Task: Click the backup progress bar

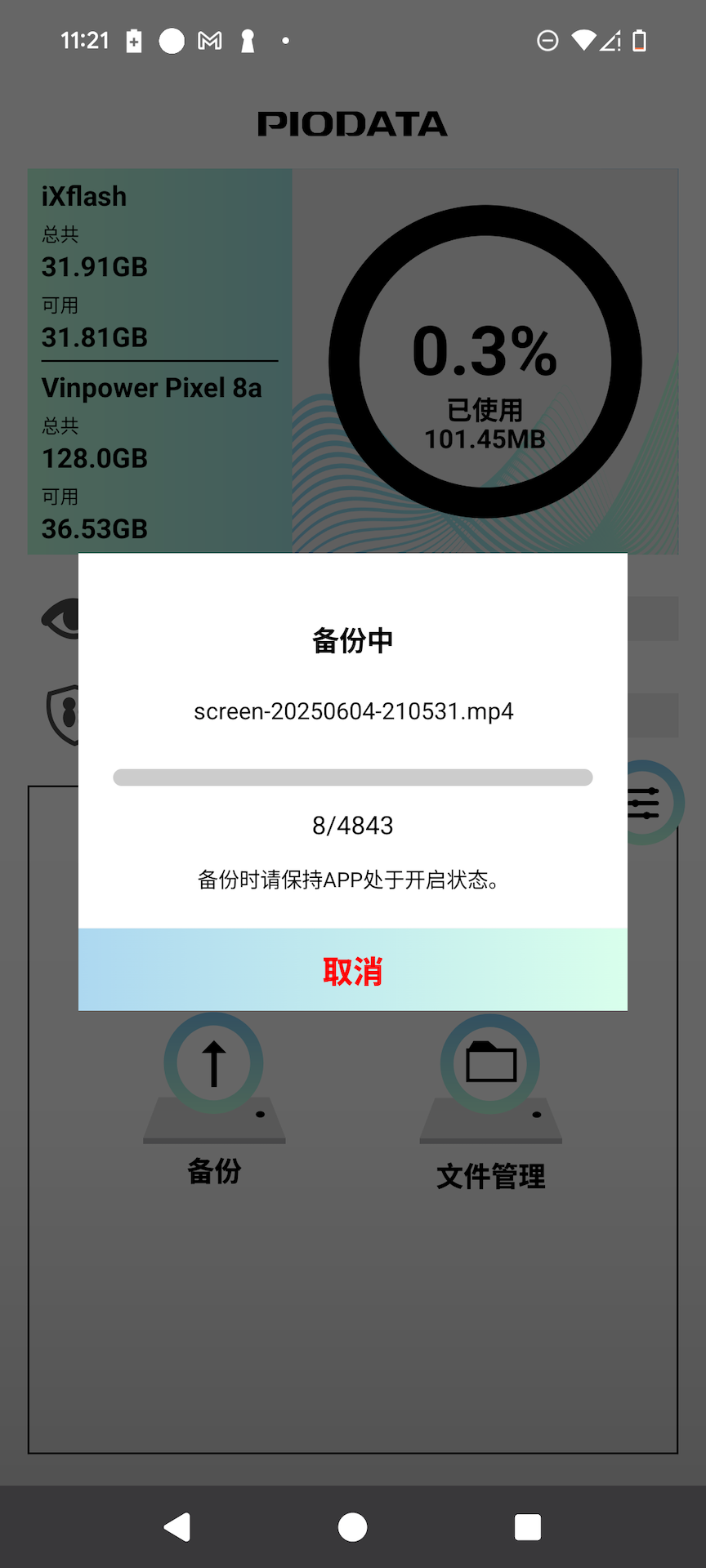Action: (x=352, y=777)
